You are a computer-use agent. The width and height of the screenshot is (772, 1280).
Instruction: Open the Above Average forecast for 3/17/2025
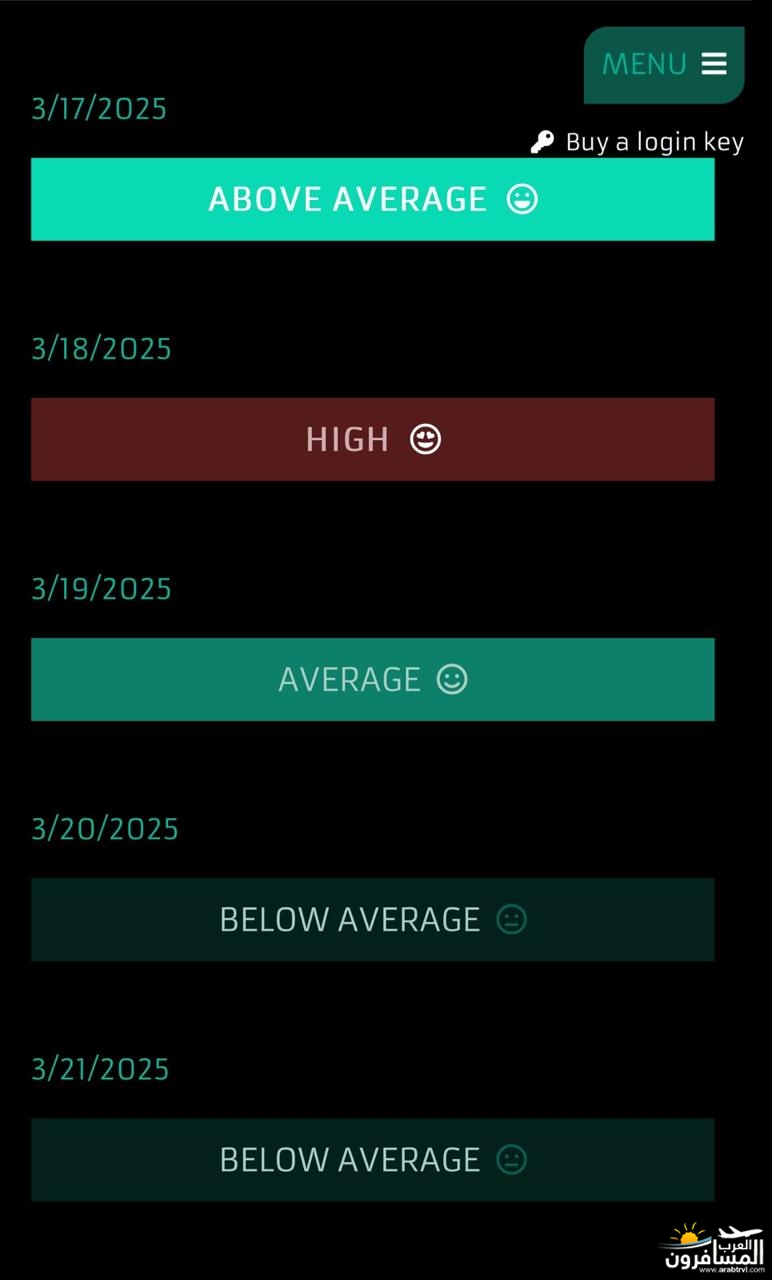[372, 199]
